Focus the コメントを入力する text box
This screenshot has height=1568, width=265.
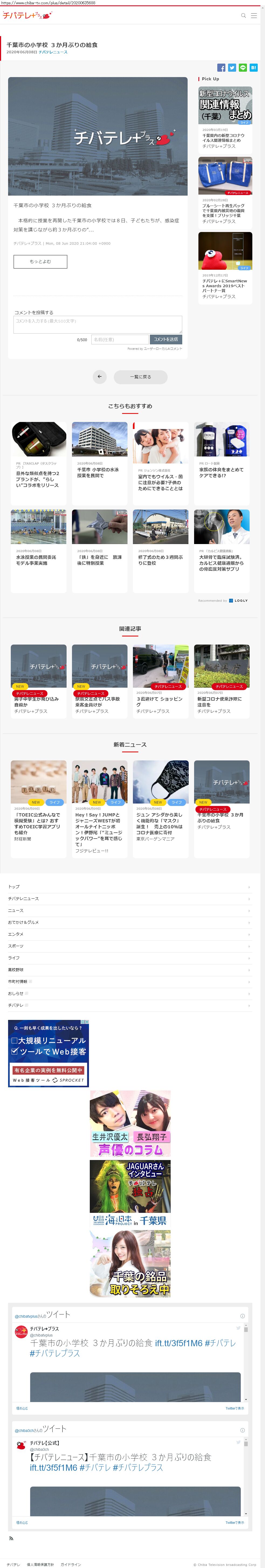pos(98,324)
